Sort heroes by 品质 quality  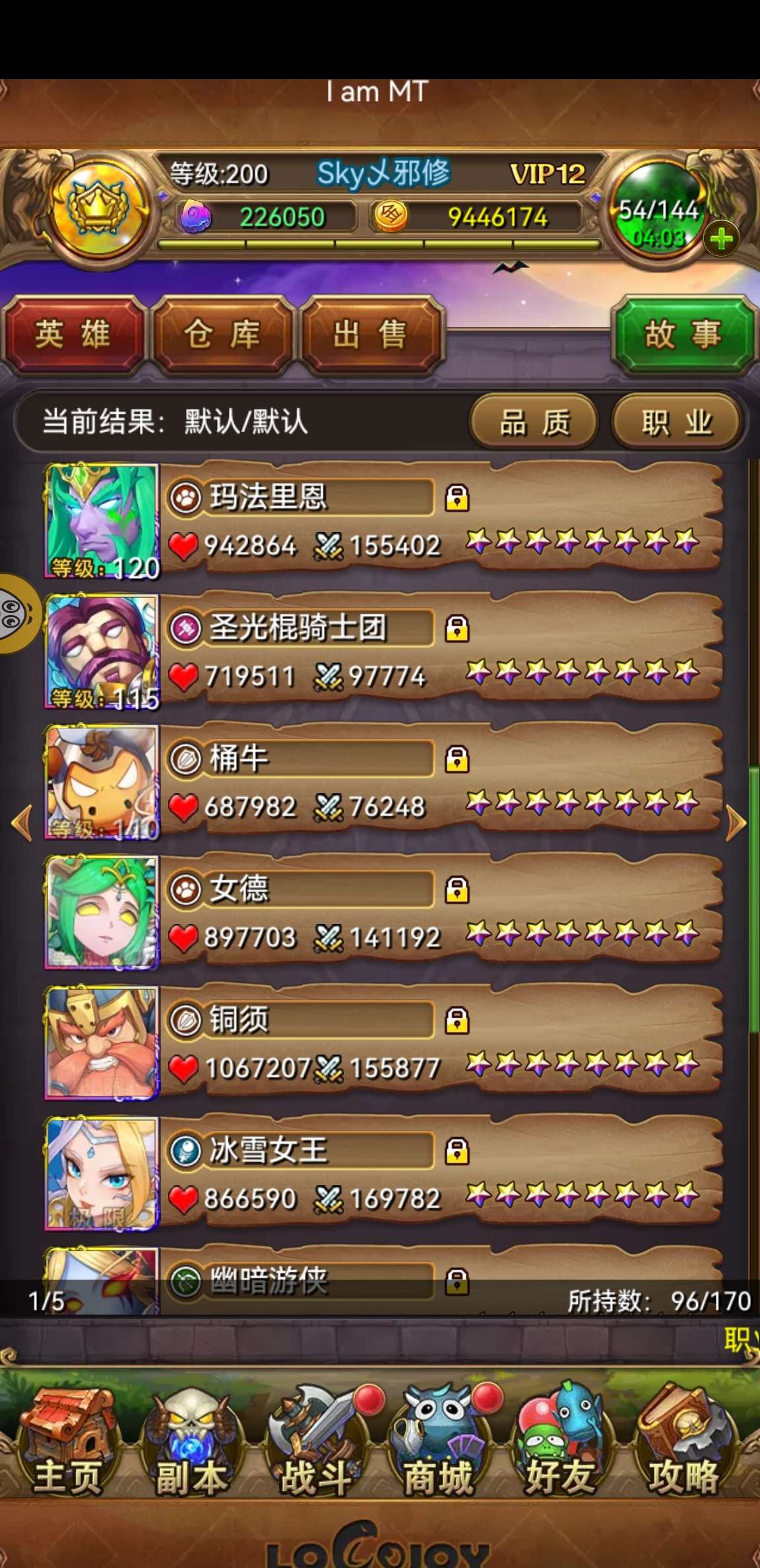click(534, 422)
